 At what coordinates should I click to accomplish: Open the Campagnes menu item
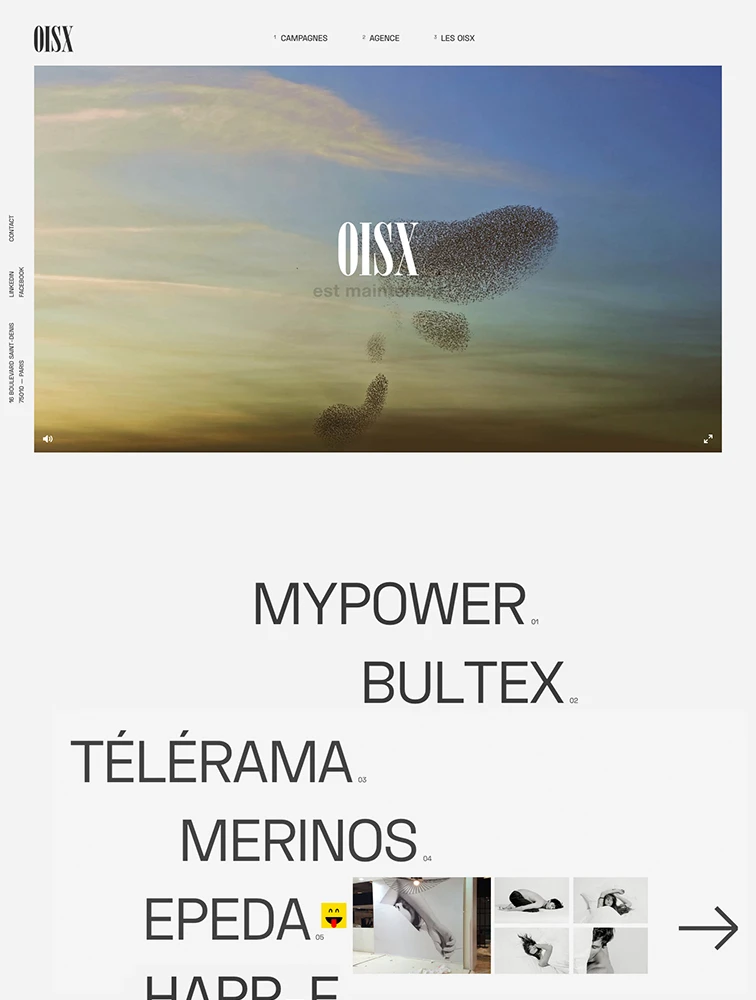coord(303,38)
